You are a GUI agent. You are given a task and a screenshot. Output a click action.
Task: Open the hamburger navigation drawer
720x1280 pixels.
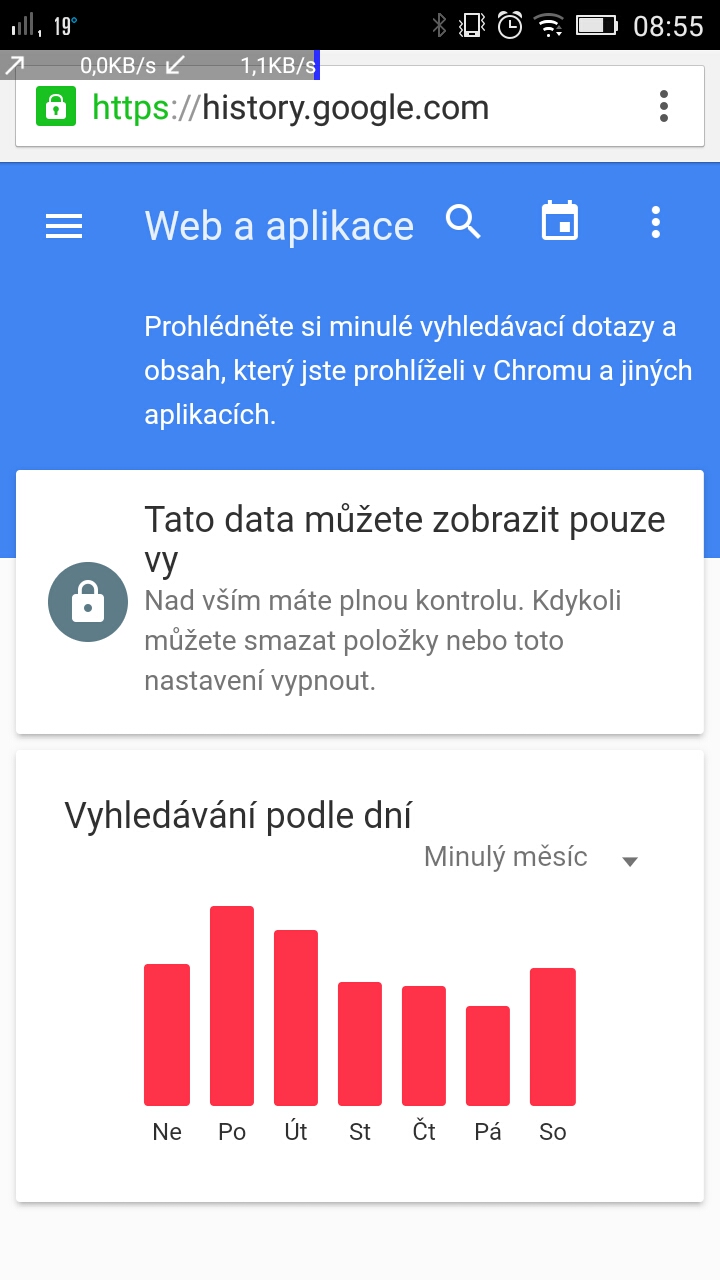[x=64, y=226]
